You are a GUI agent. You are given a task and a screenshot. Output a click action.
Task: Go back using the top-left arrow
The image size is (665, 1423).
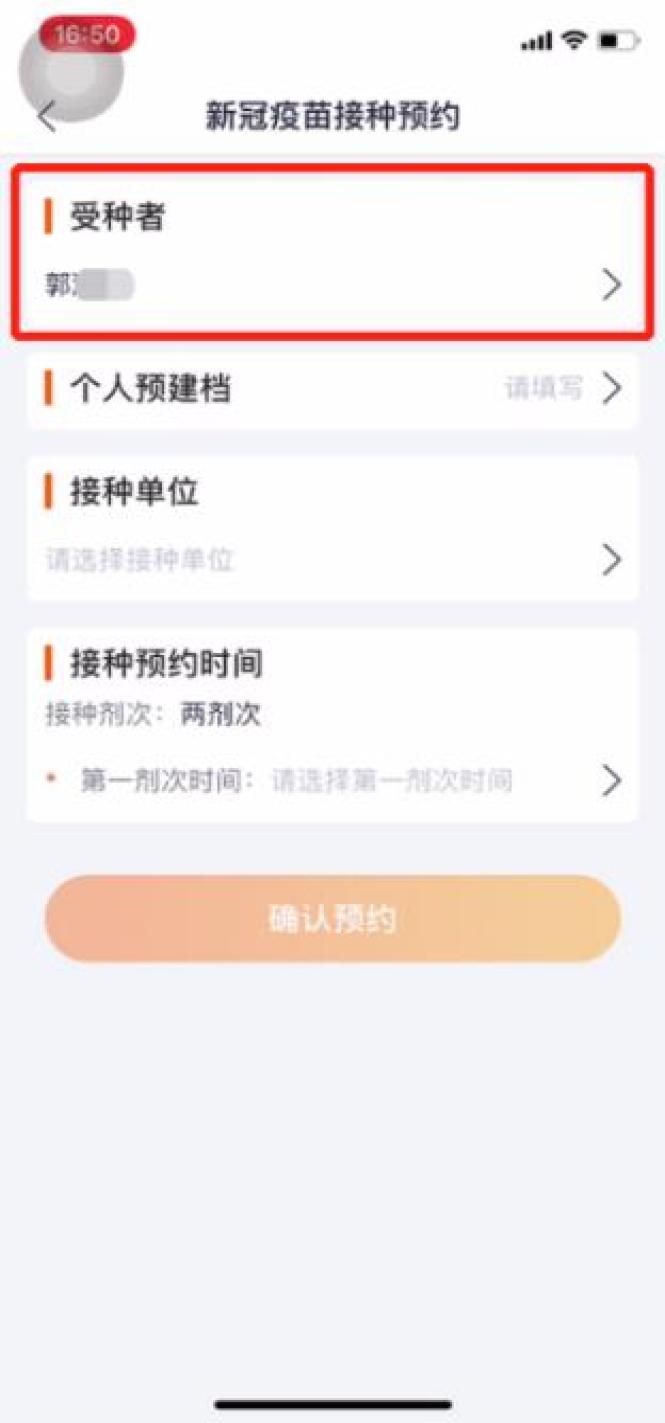coord(47,117)
